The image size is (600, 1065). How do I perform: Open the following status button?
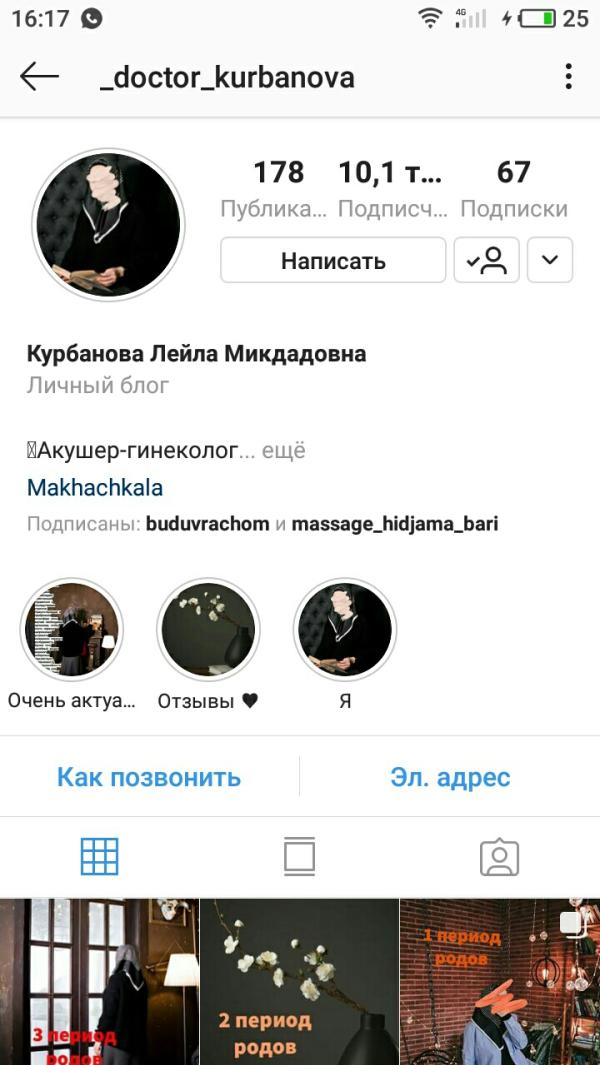tap(487, 260)
